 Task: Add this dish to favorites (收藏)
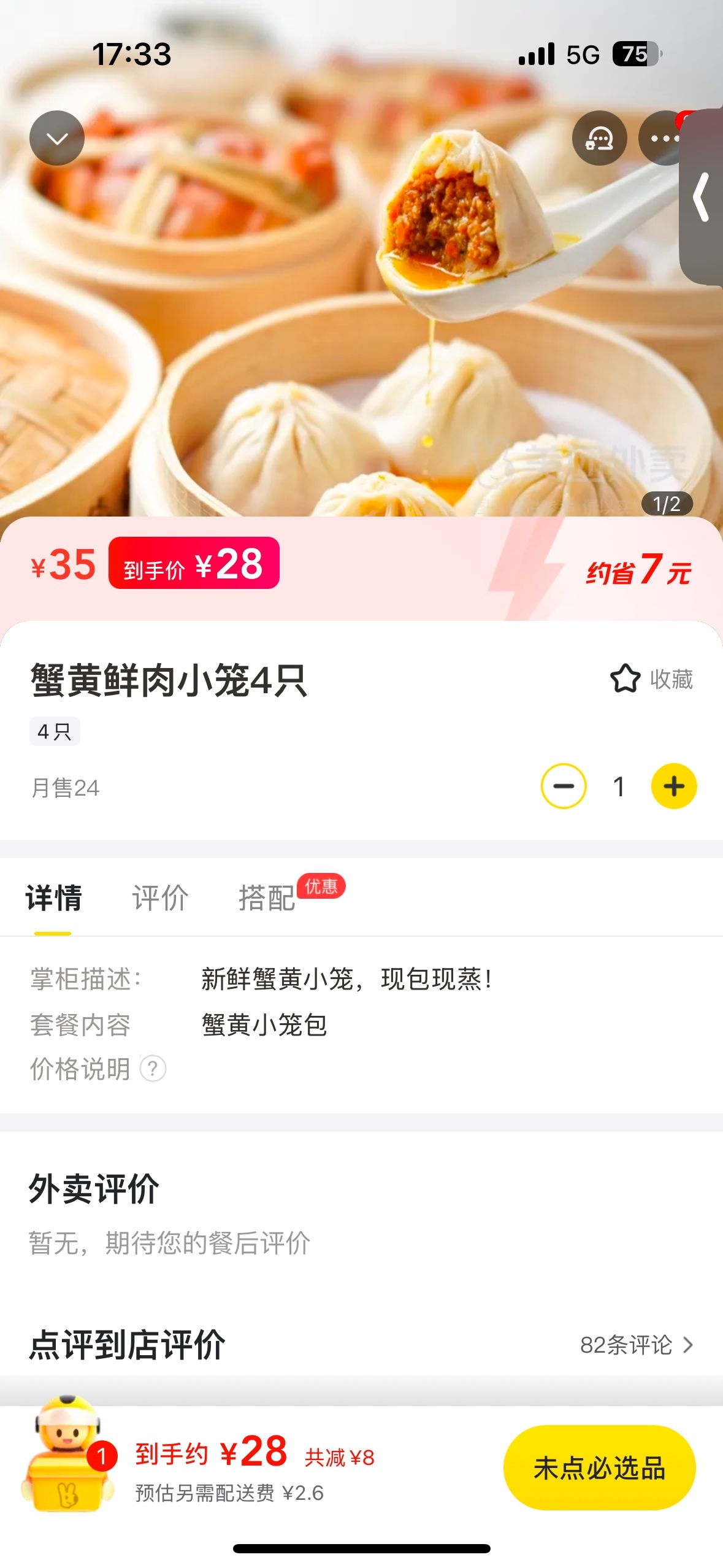[651, 679]
